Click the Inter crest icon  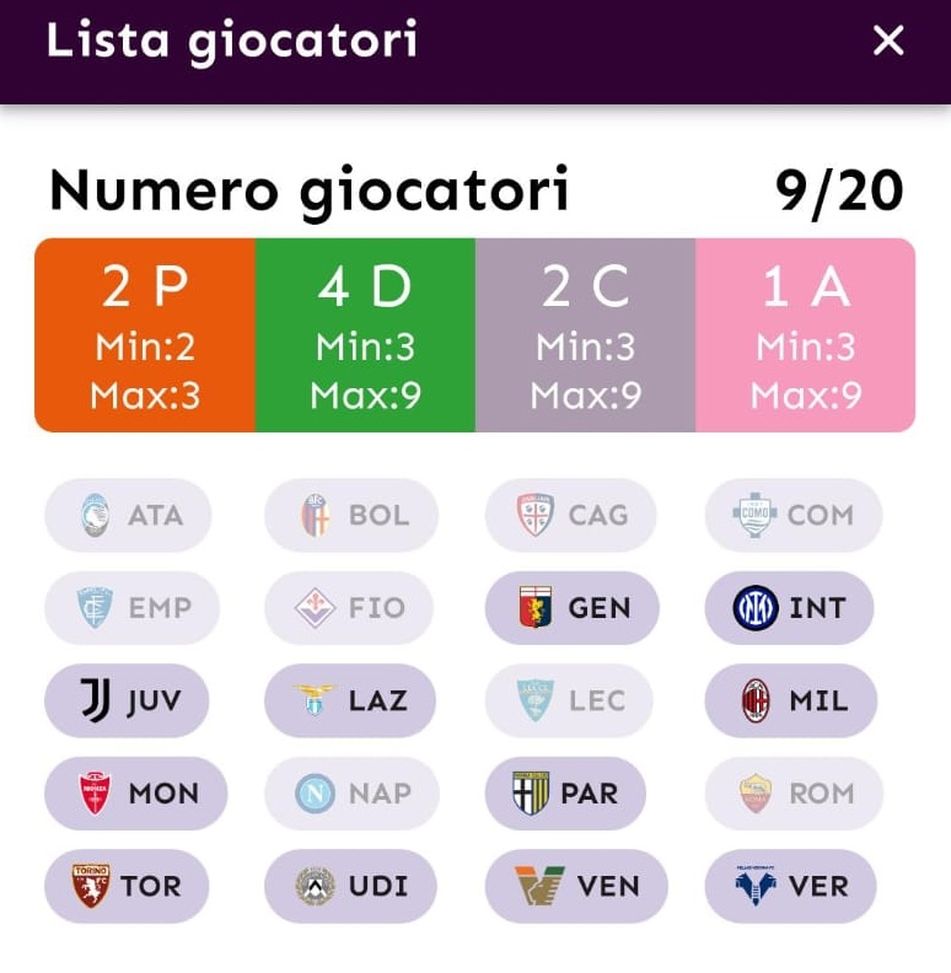click(751, 608)
